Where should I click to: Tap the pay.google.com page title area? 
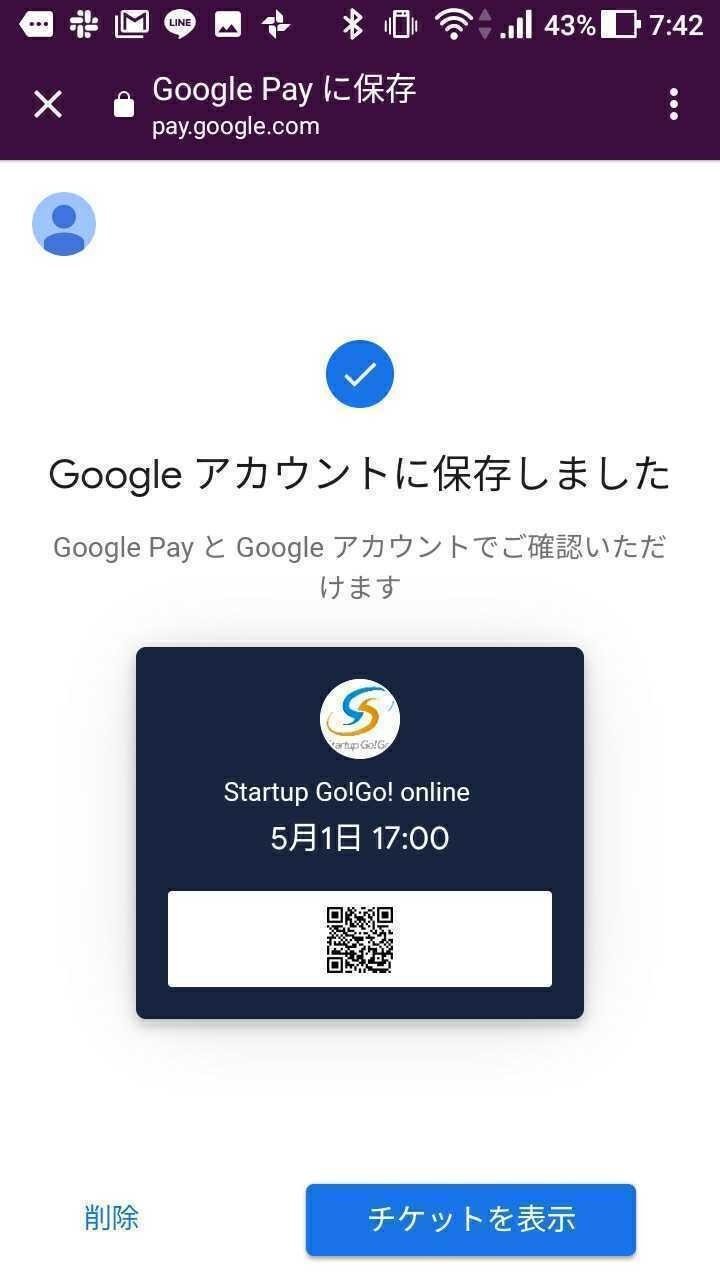(236, 126)
